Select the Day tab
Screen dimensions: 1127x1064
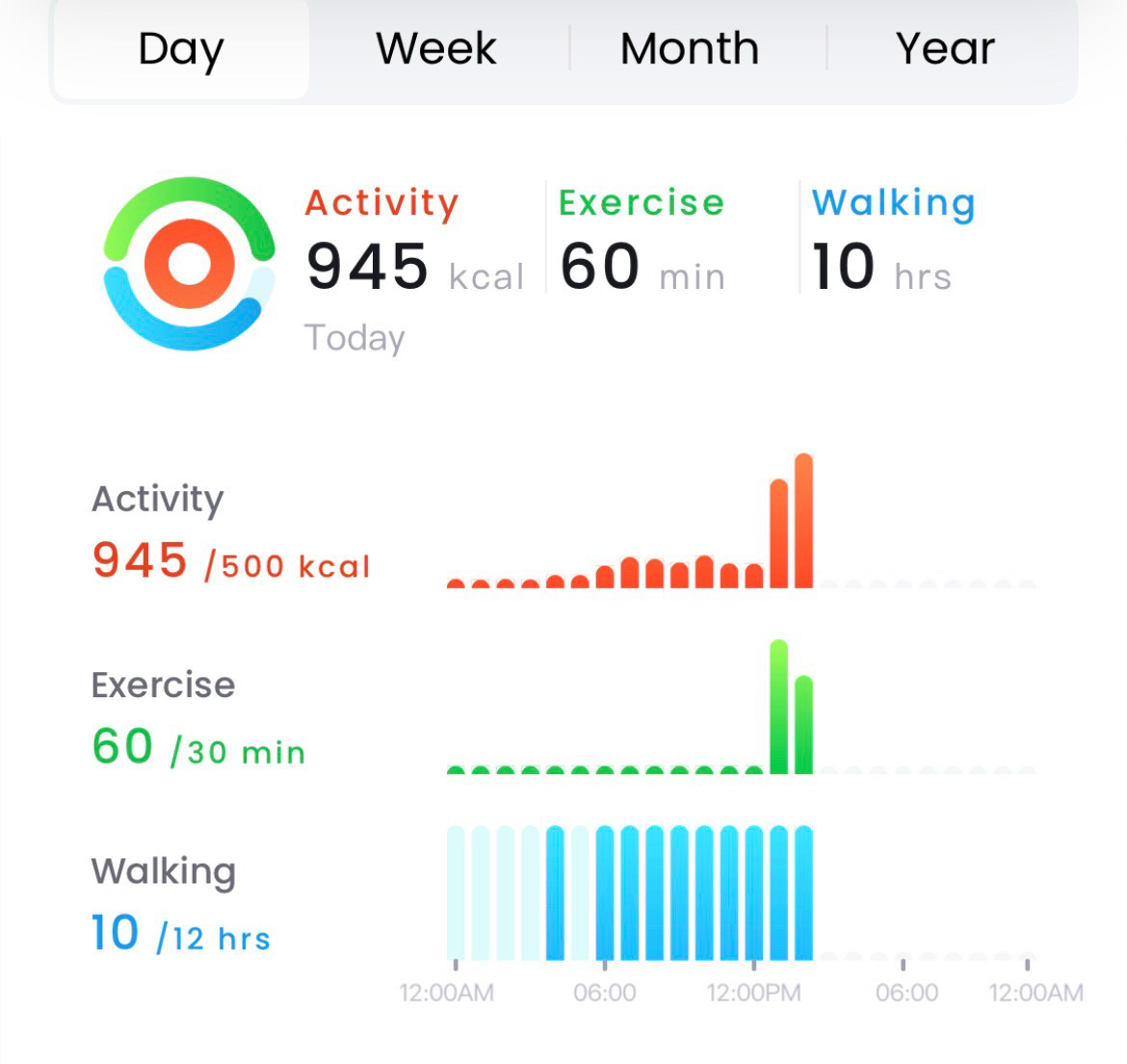click(x=181, y=49)
